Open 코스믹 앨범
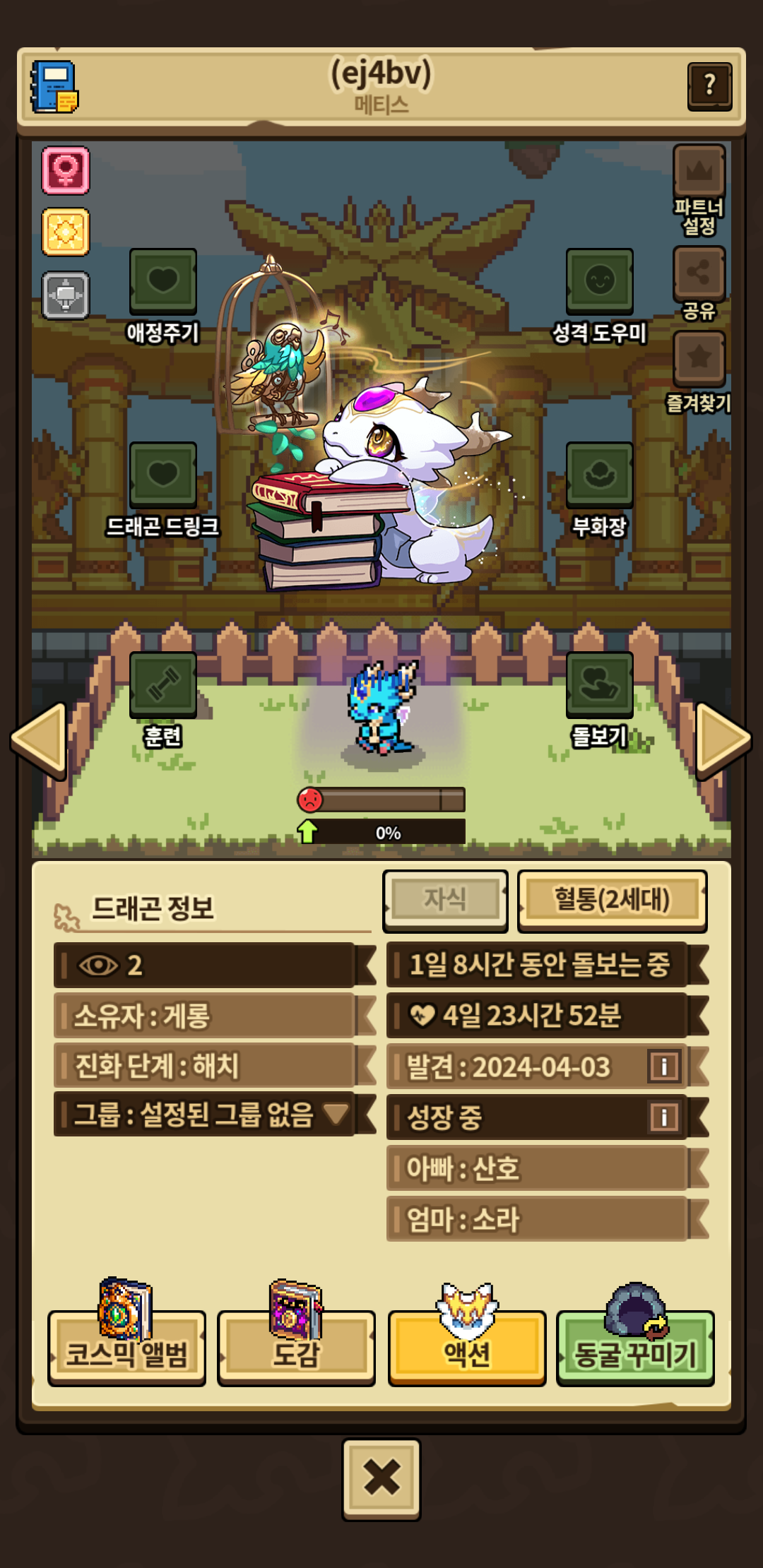763x1568 pixels. click(126, 1348)
